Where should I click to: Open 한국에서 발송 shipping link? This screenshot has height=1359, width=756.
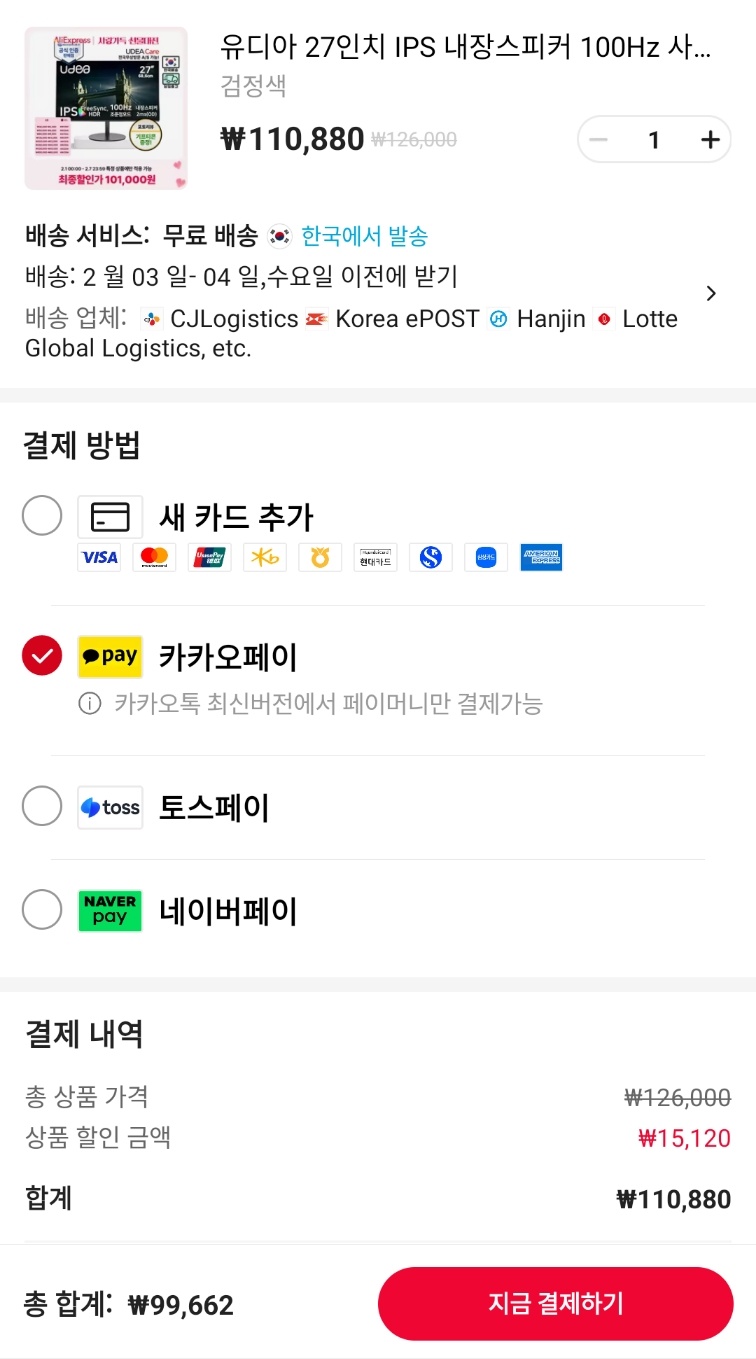364,236
